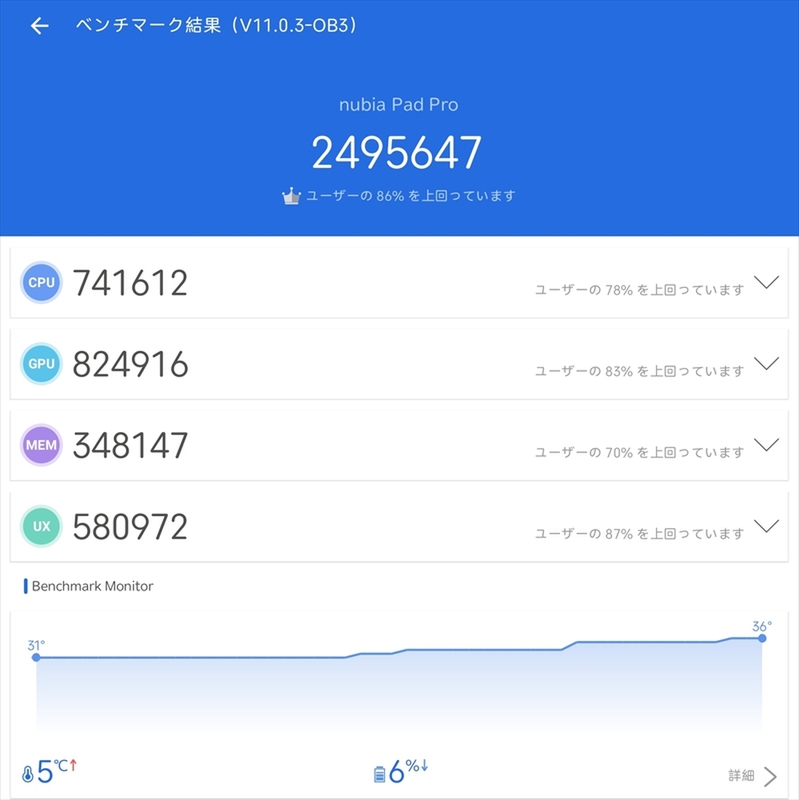Open 詳細 for the Benchmark Monitor
Viewport: 799px width, 800px height.
(x=753, y=776)
